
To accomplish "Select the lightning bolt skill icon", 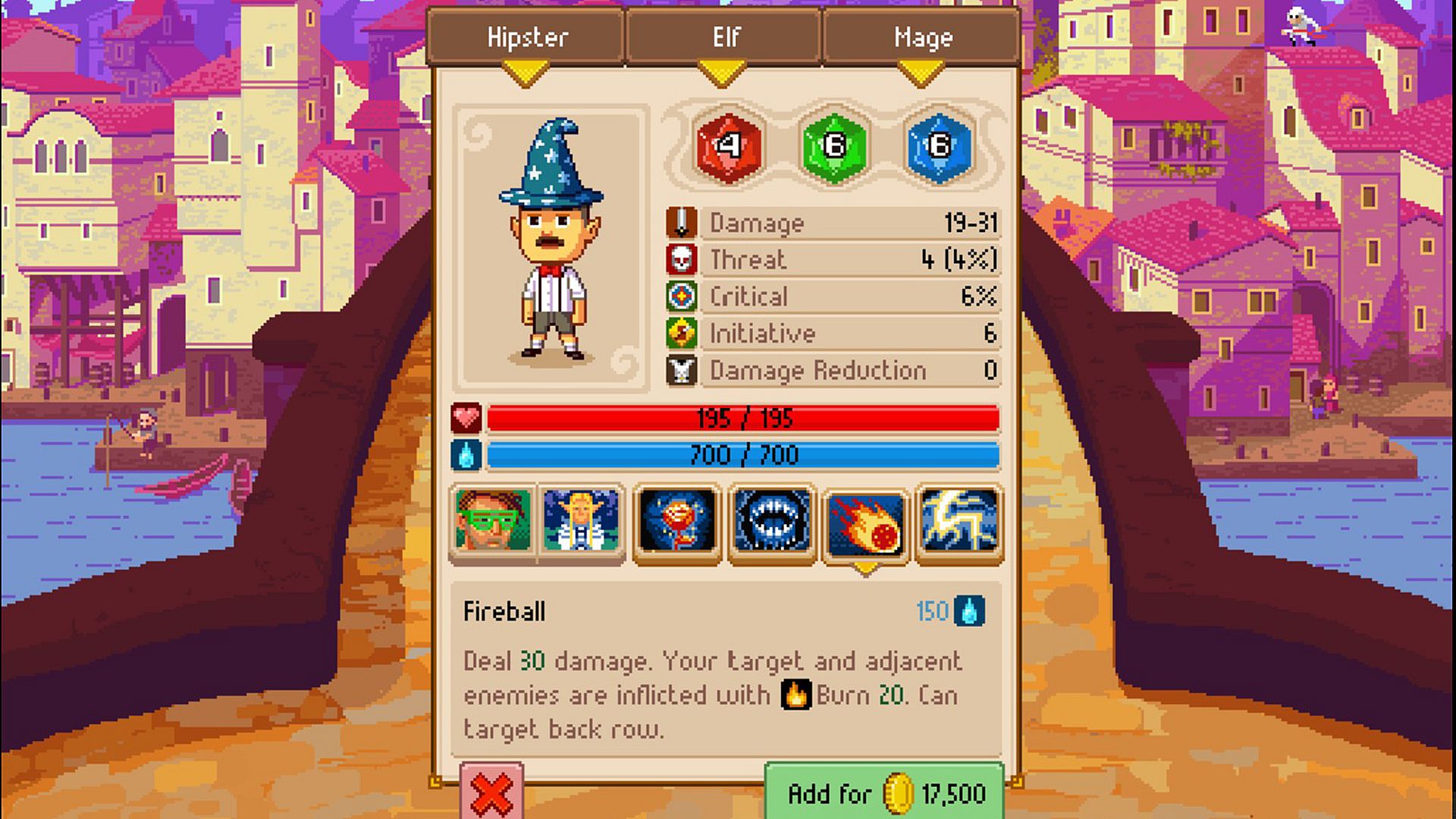I will pos(959,522).
